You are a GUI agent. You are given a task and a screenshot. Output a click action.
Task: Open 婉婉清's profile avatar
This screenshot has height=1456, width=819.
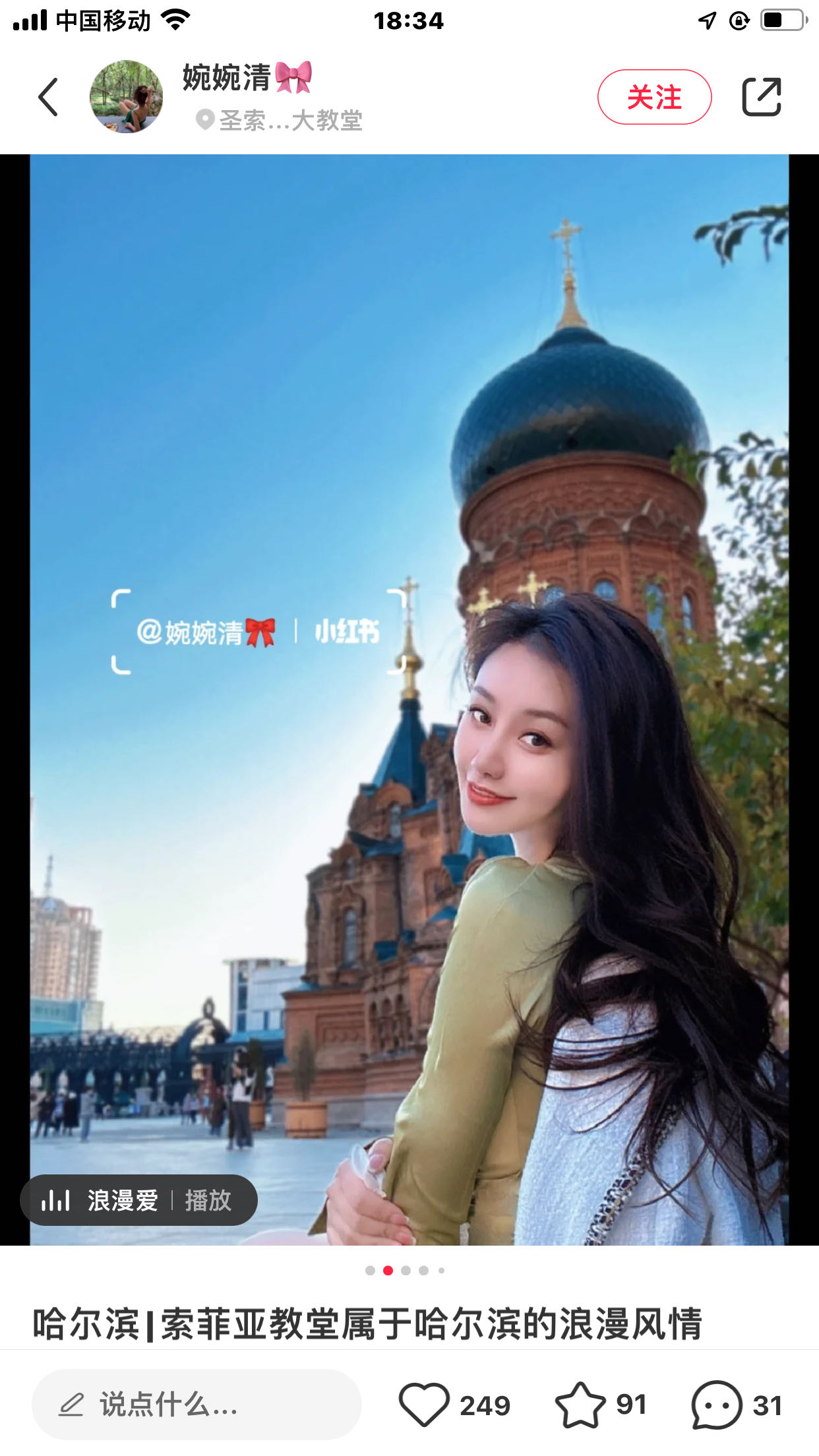pyautogui.click(x=126, y=97)
